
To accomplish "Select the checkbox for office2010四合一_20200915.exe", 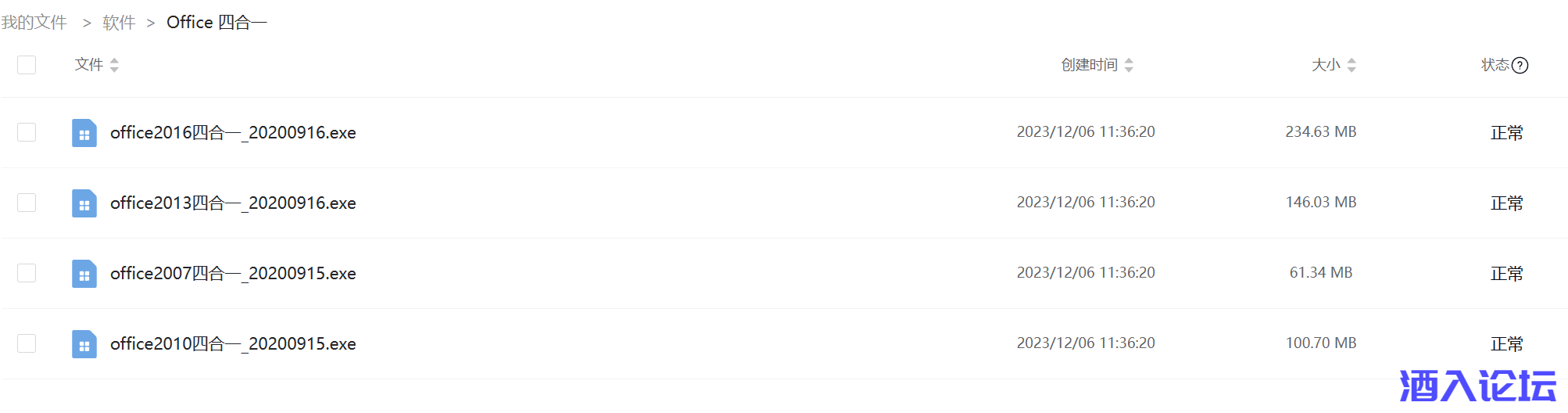I will (x=27, y=343).
